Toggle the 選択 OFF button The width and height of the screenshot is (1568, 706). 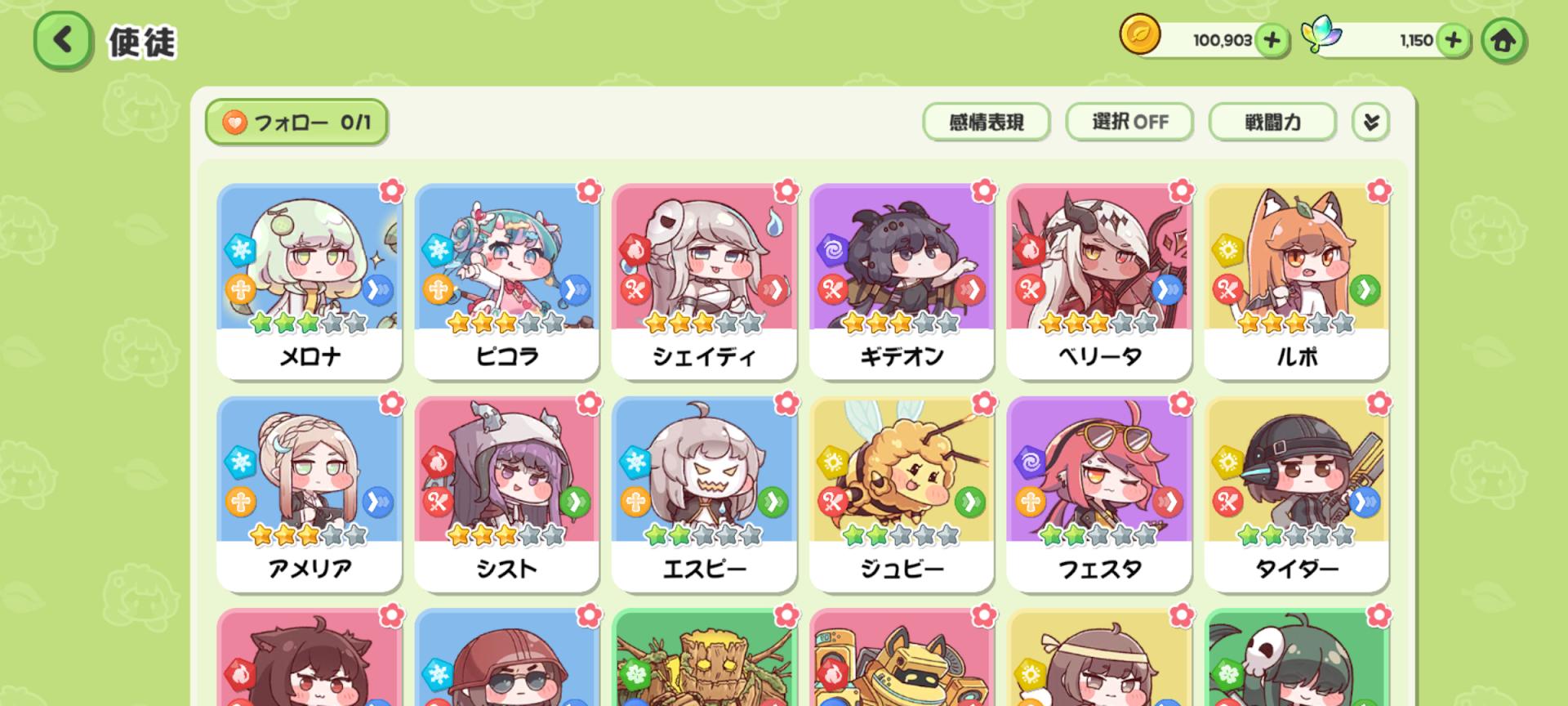pyautogui.click(x=1129, y=122)
